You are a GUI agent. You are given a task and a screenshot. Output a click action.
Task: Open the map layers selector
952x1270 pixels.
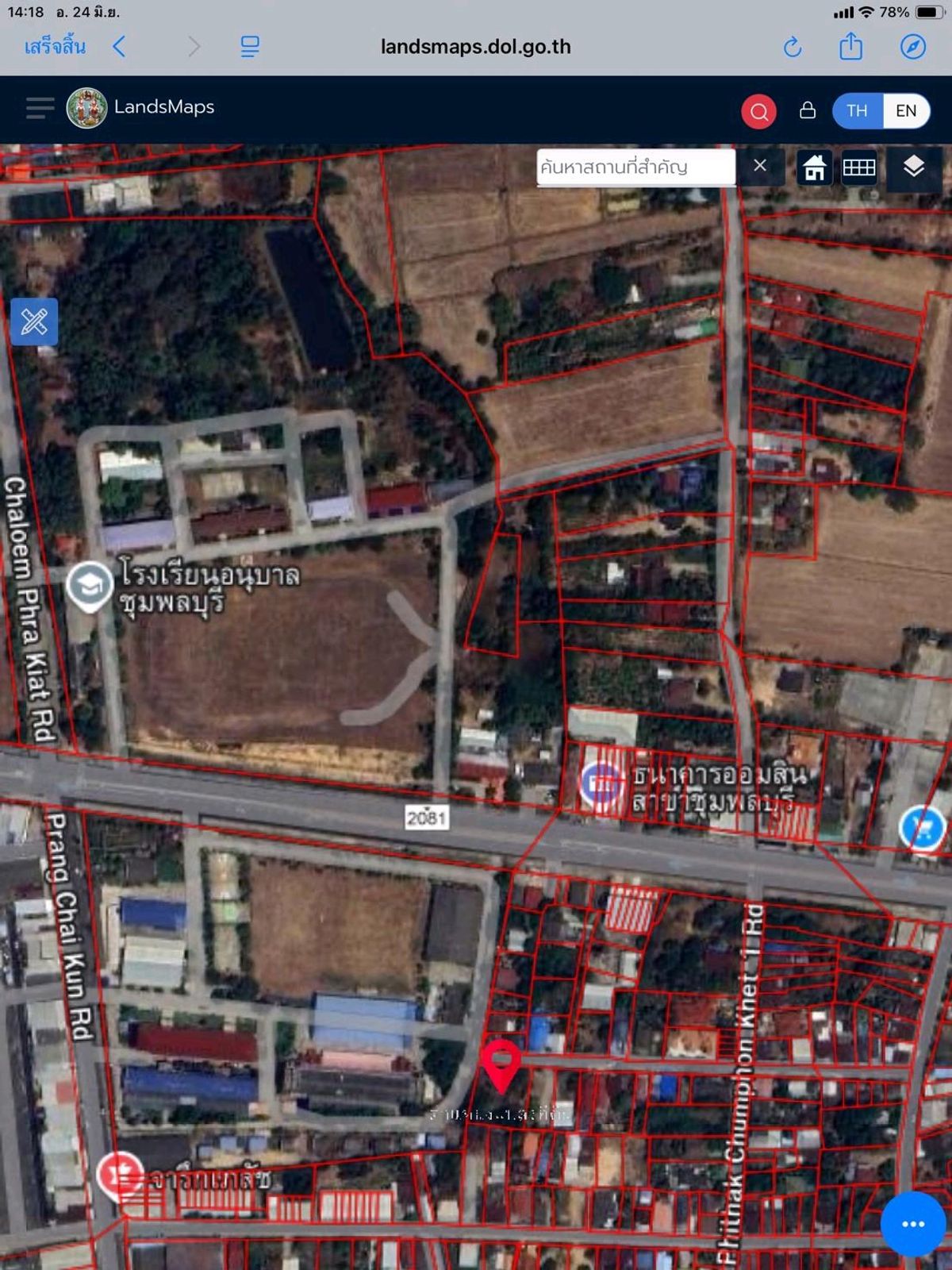tap(913, 167)
